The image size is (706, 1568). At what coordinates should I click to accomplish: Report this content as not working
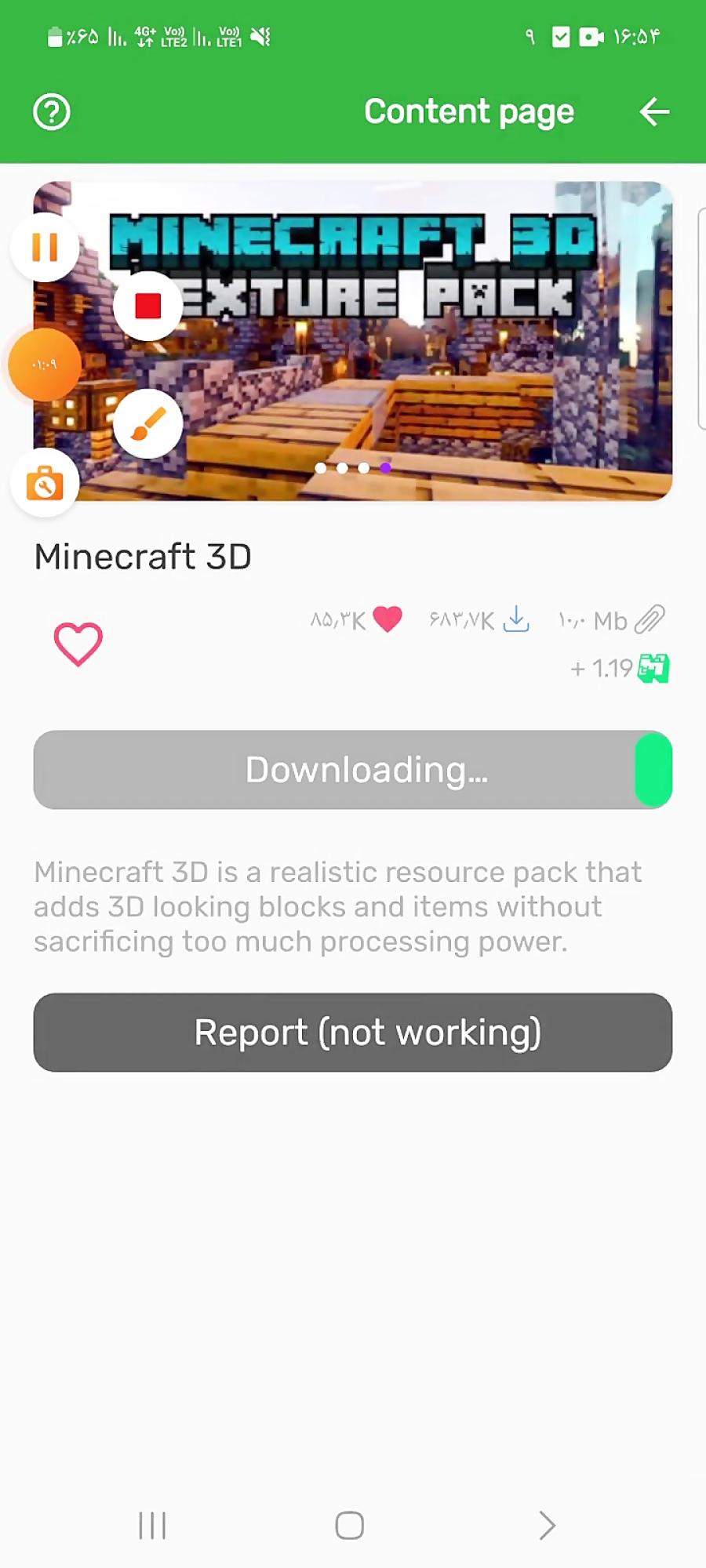click(x=353, y=1033)
